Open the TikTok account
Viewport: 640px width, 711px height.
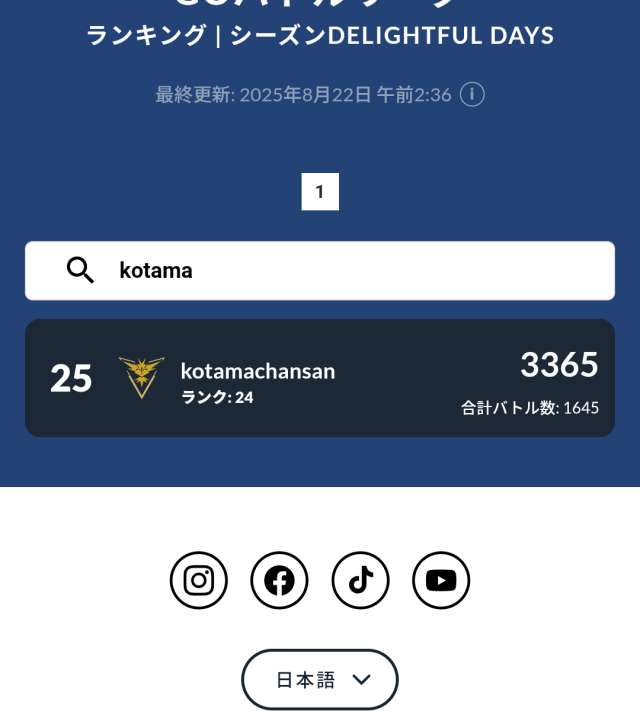360,580
